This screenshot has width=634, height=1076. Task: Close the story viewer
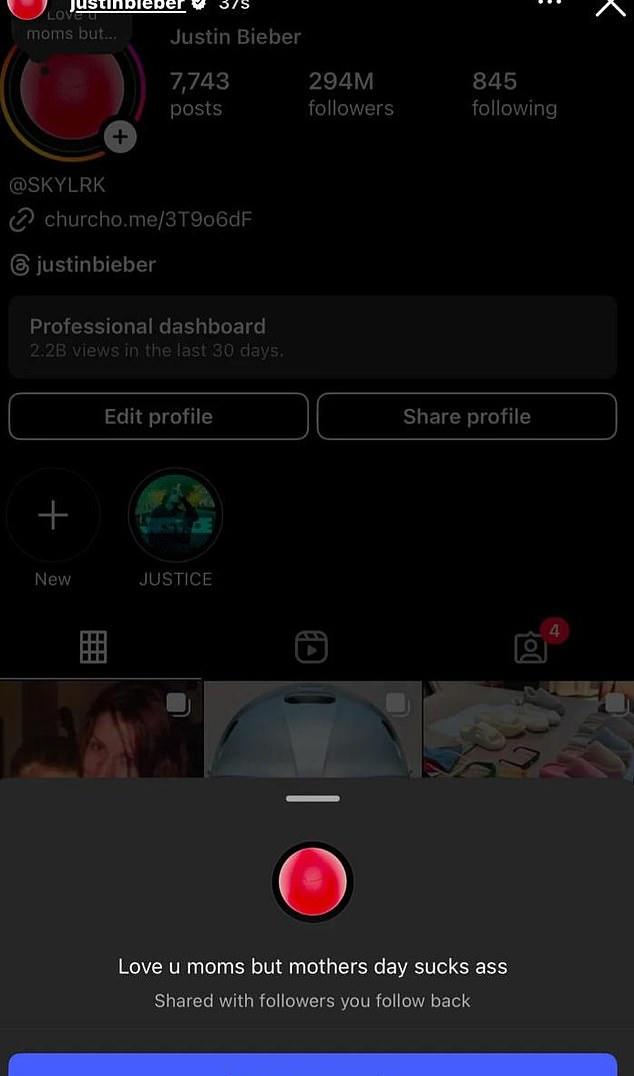pyautogui.click(x=610, y=6)
